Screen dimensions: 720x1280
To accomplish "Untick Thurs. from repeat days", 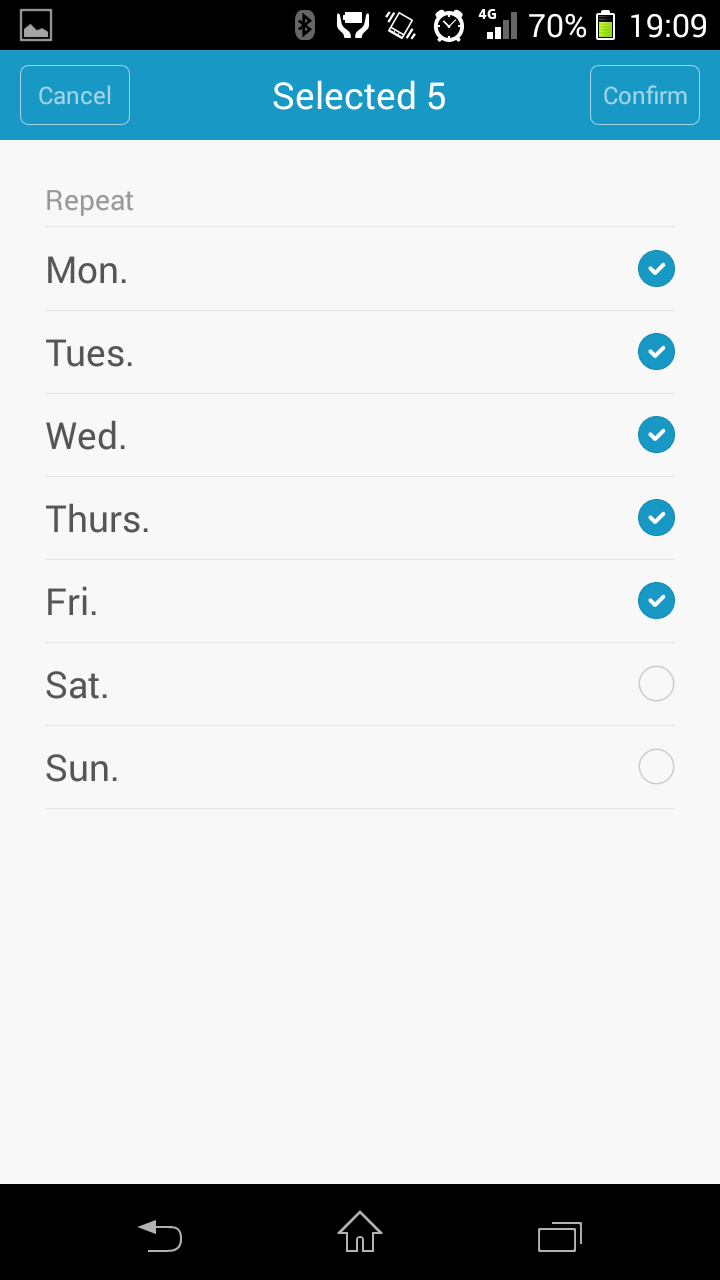I will click(656, 517).
